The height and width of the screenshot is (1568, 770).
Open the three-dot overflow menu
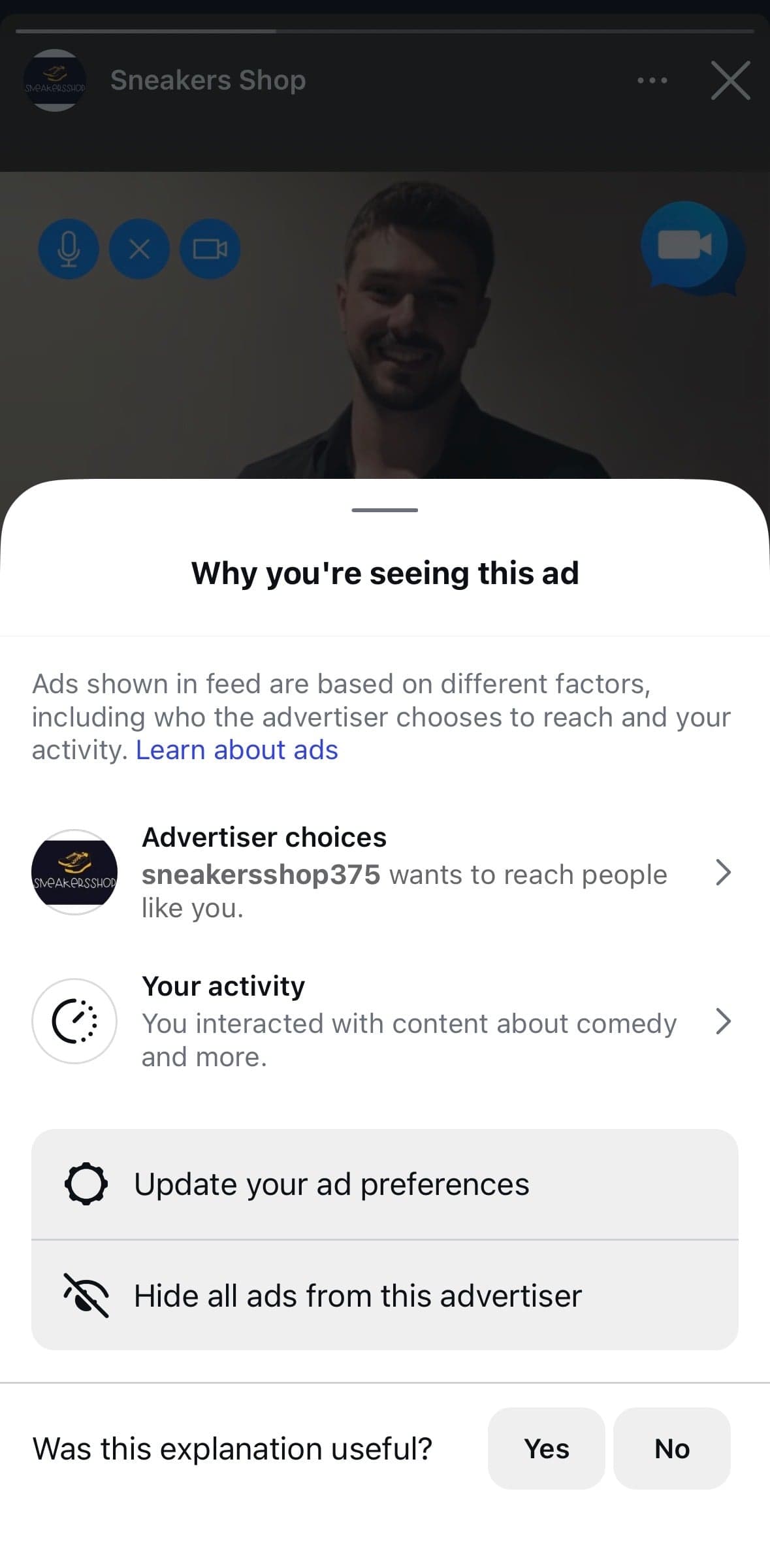[652, 80]
